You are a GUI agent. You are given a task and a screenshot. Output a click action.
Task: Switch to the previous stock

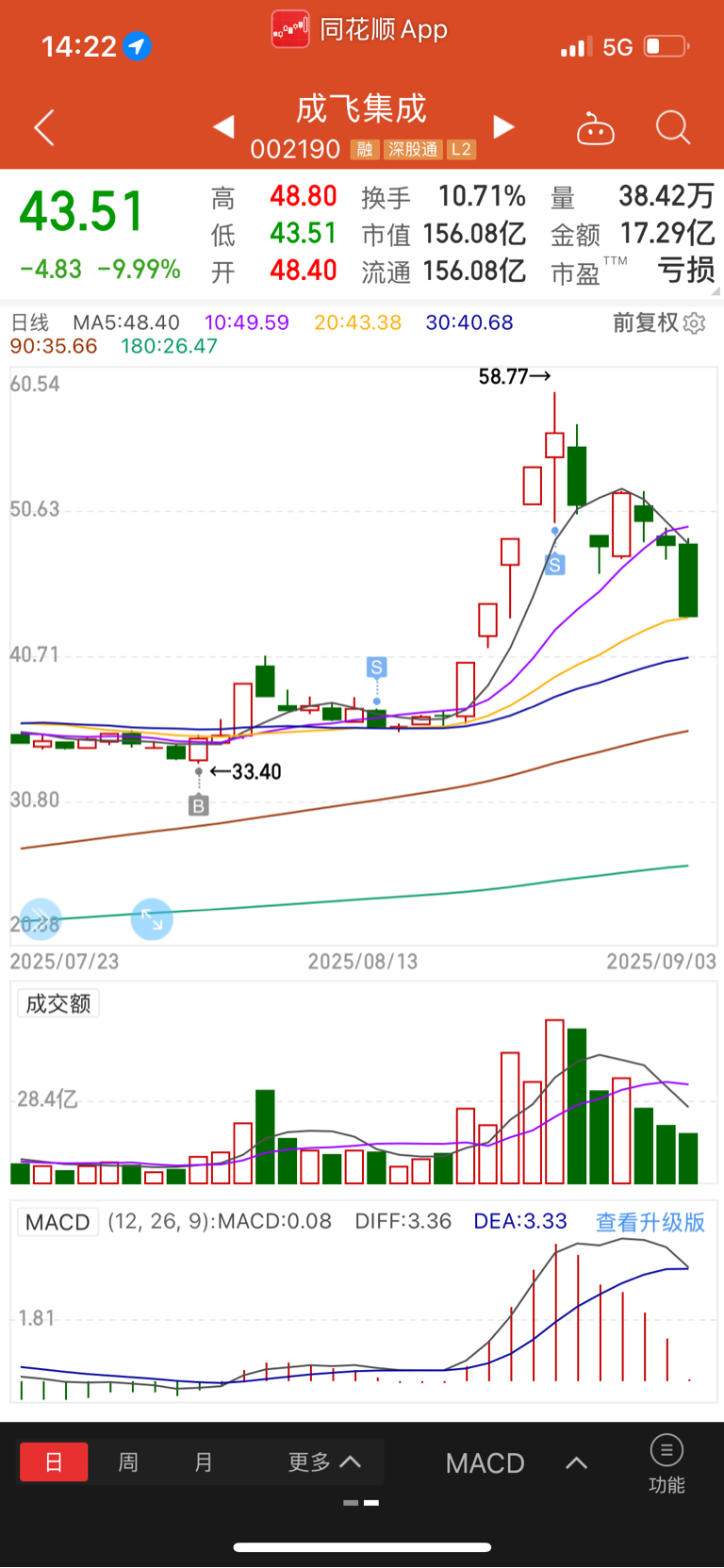coord(223,126)
